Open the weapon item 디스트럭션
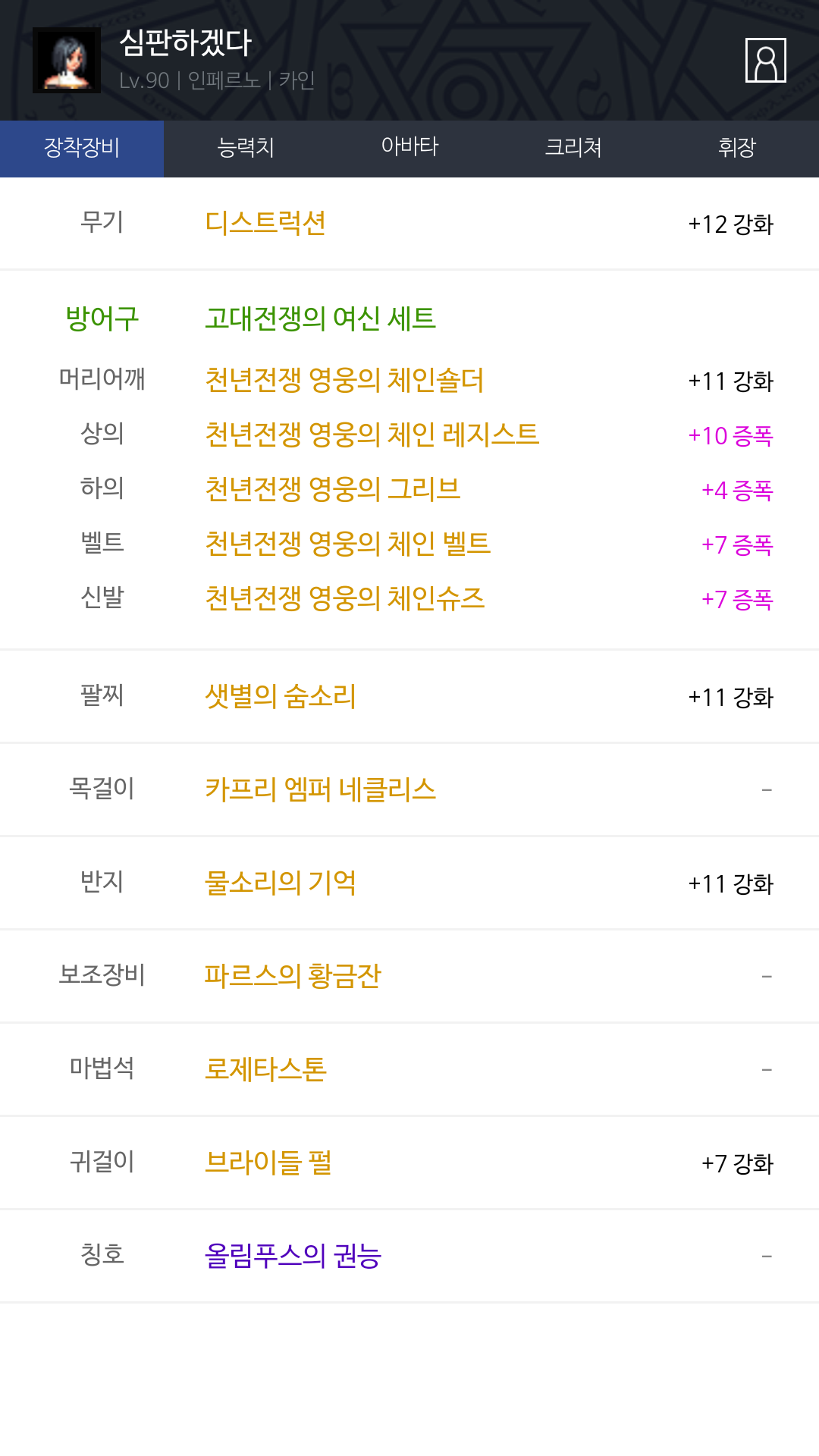Screen dimensions: 819x1456 click(x=265, y=223)
